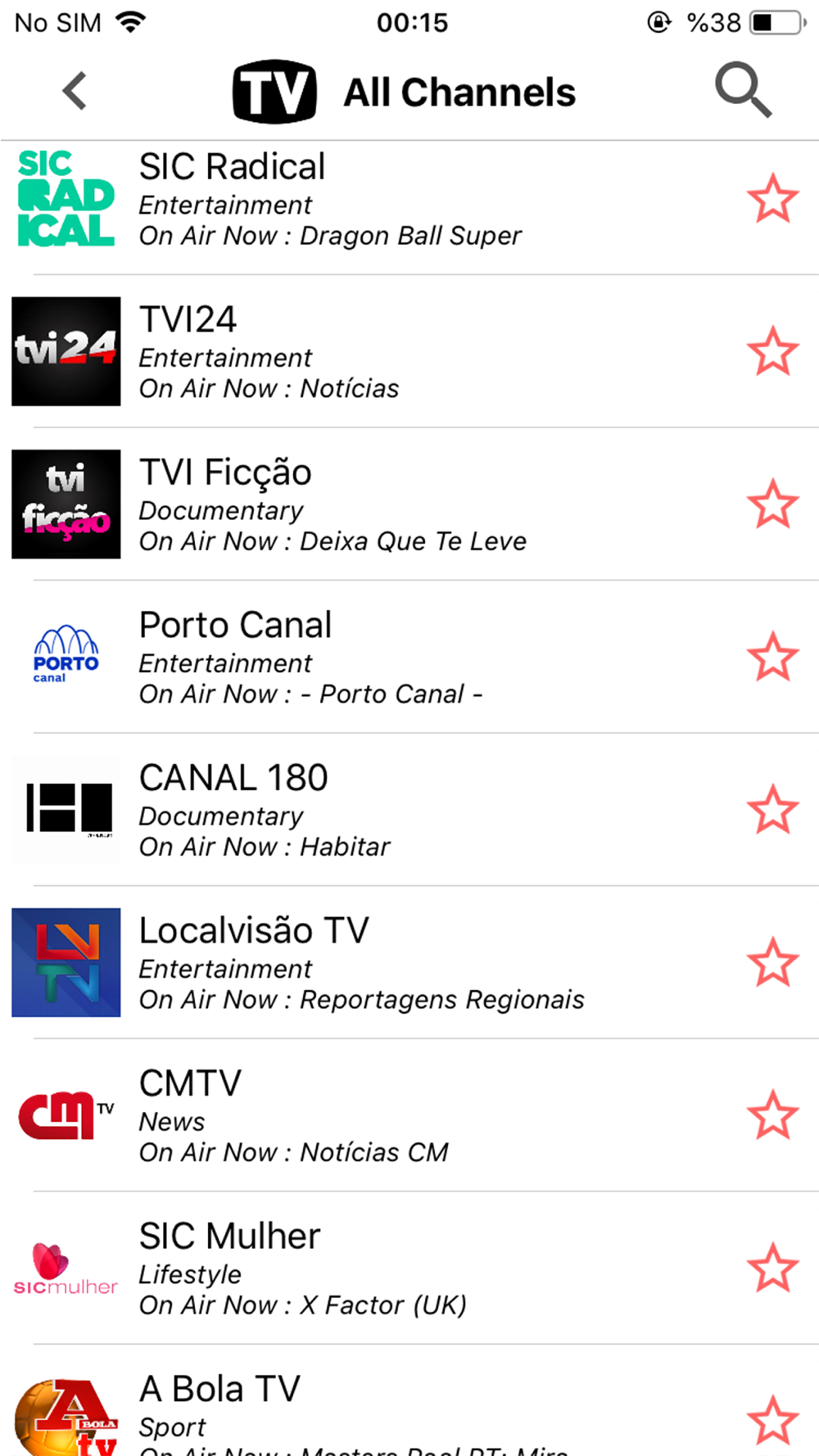Favorite SIC Radical with its star

(x=772, y=199)
